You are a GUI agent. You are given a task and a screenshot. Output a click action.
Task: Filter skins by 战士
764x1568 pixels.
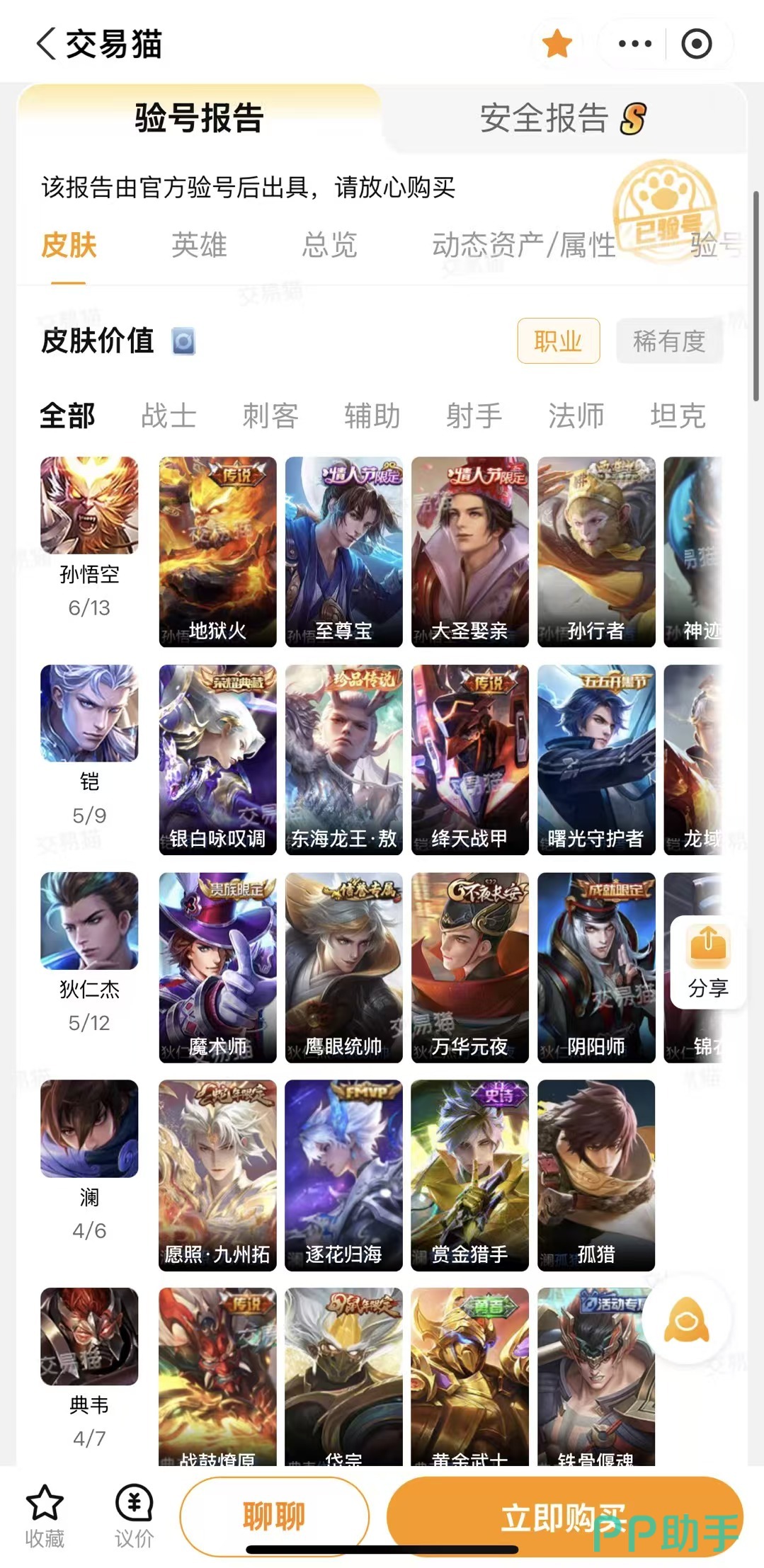pyautogui.click(x=169, y=416)
